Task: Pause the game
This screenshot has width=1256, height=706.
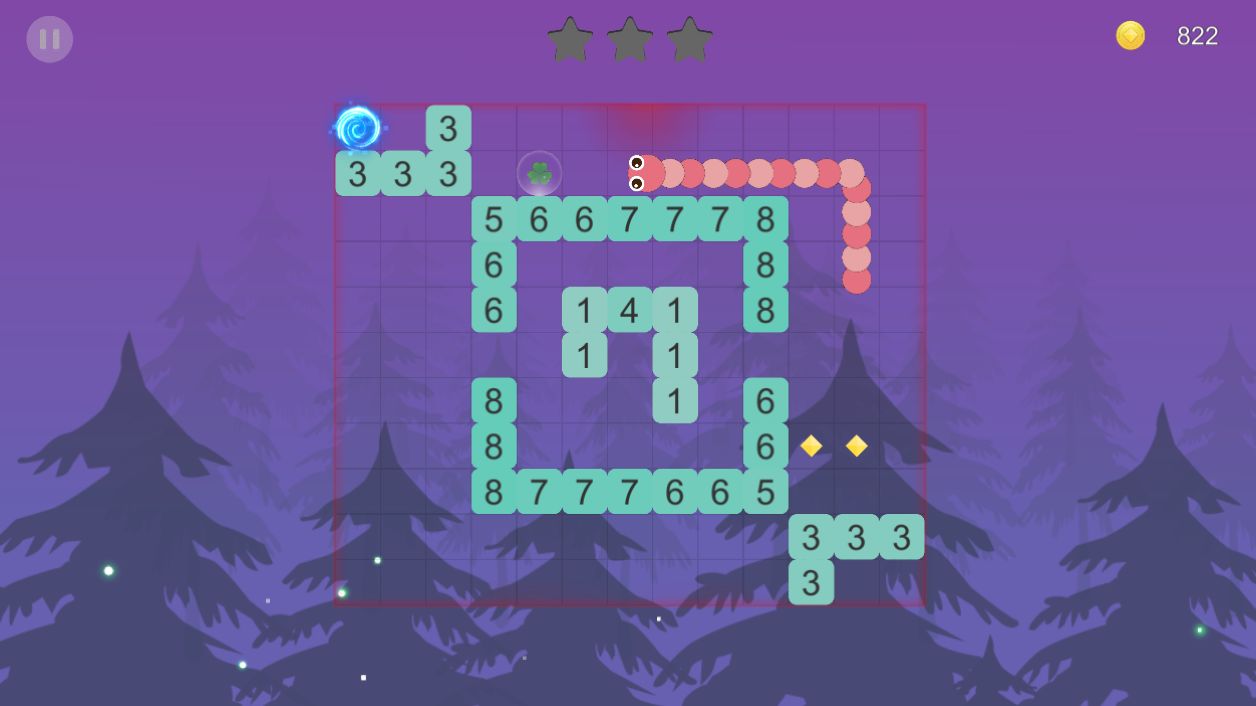Action: [x=49, y=40]
